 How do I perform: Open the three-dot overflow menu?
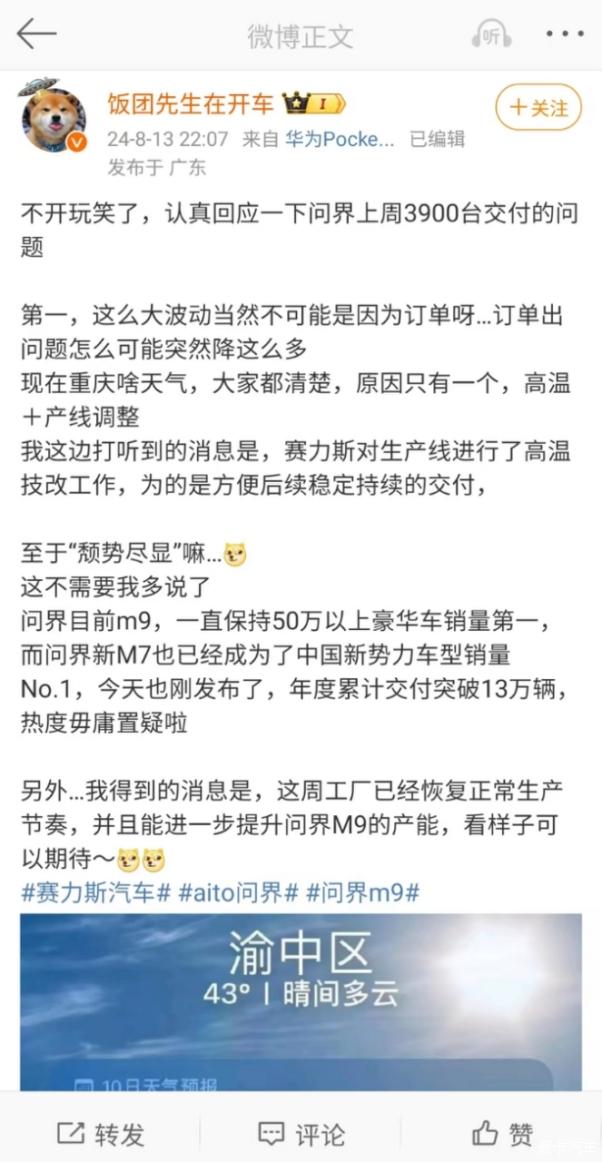pyautogui.click(x=564, y=34)
